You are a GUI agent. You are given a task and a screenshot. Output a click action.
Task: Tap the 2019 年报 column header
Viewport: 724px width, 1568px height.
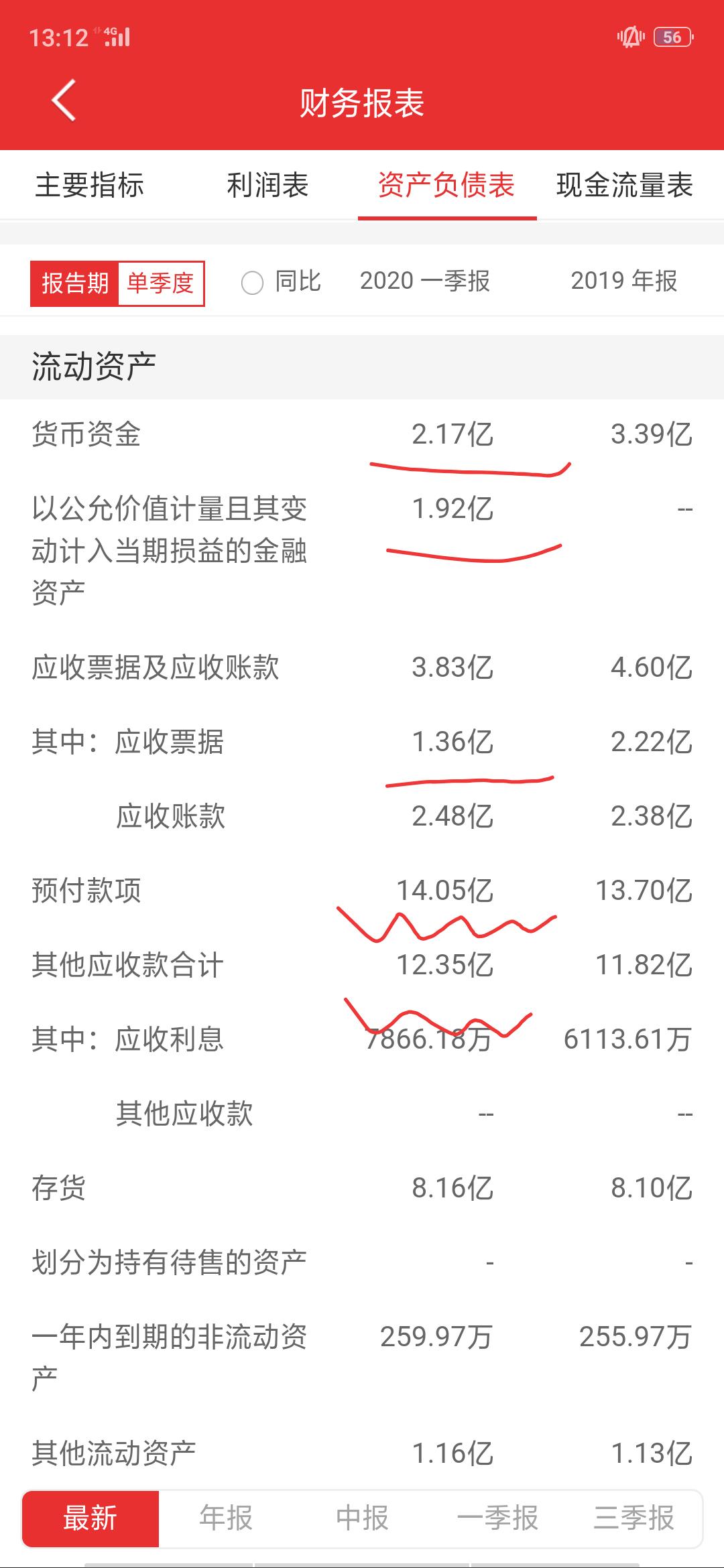tap(626, 283)
